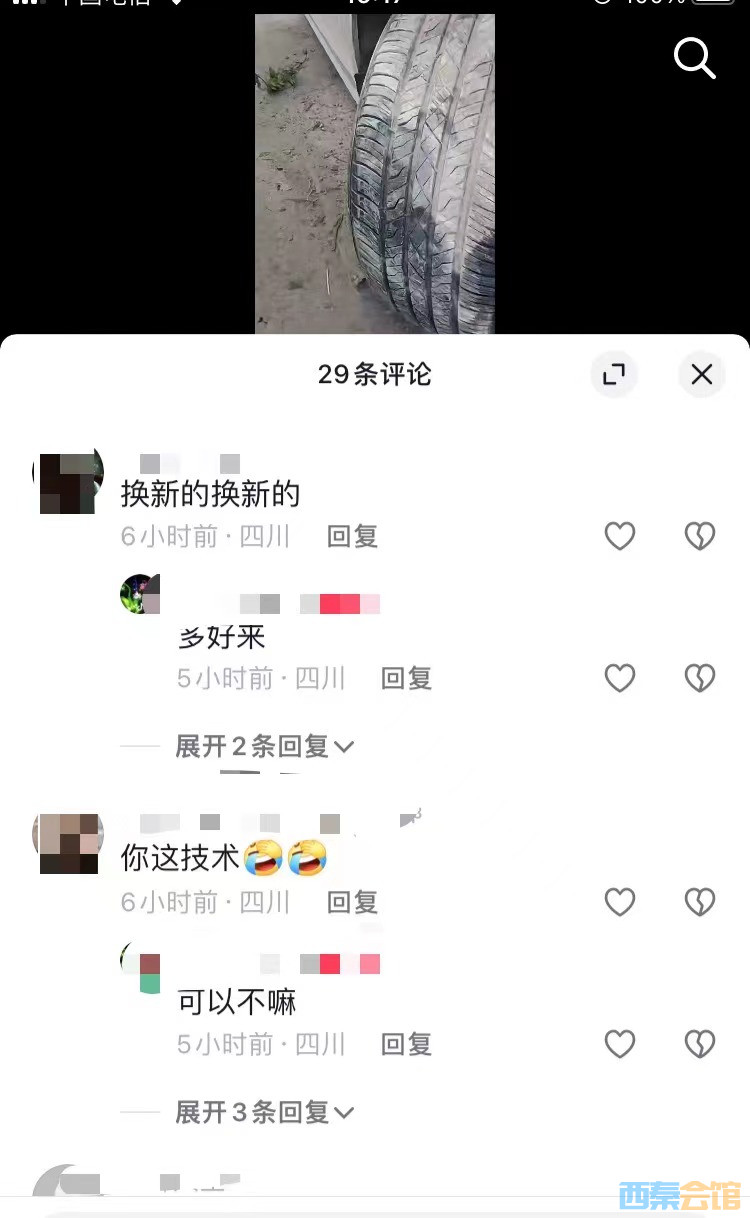750x1218 pixels.
Task: Like the comment 你这技术
Action: pyautogui.click(x=620, y=903)
